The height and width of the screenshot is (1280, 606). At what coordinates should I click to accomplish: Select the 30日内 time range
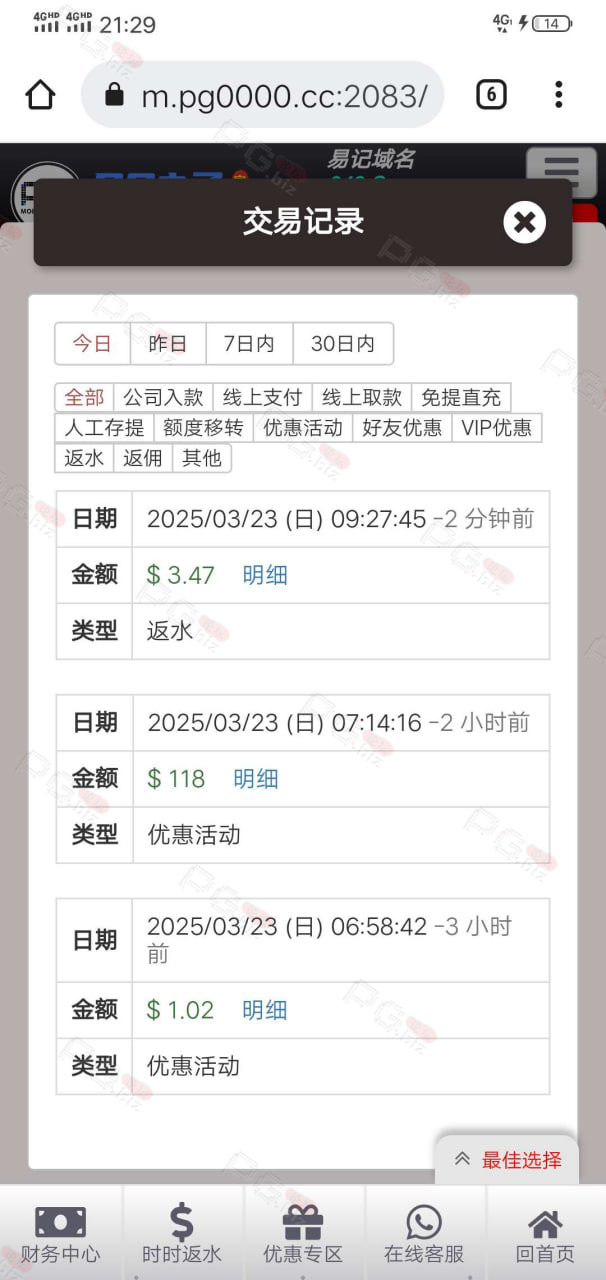pos(342,344)
